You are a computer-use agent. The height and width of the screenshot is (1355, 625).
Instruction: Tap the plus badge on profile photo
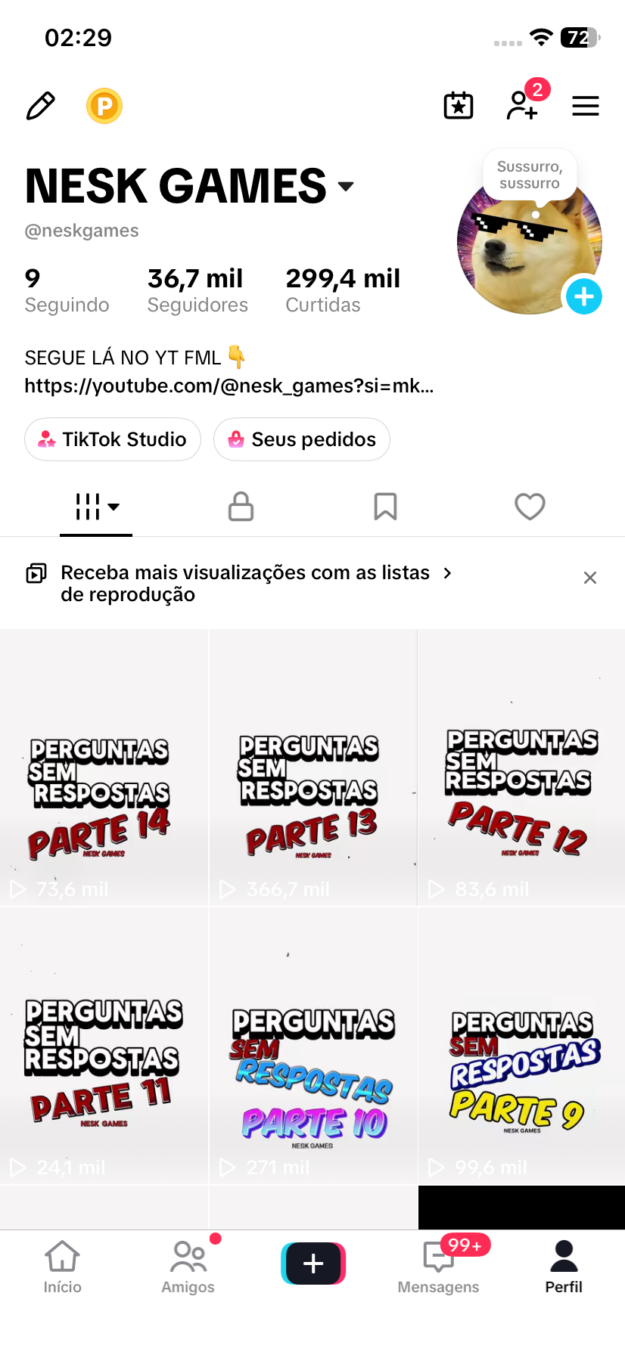tap(583, 296)
